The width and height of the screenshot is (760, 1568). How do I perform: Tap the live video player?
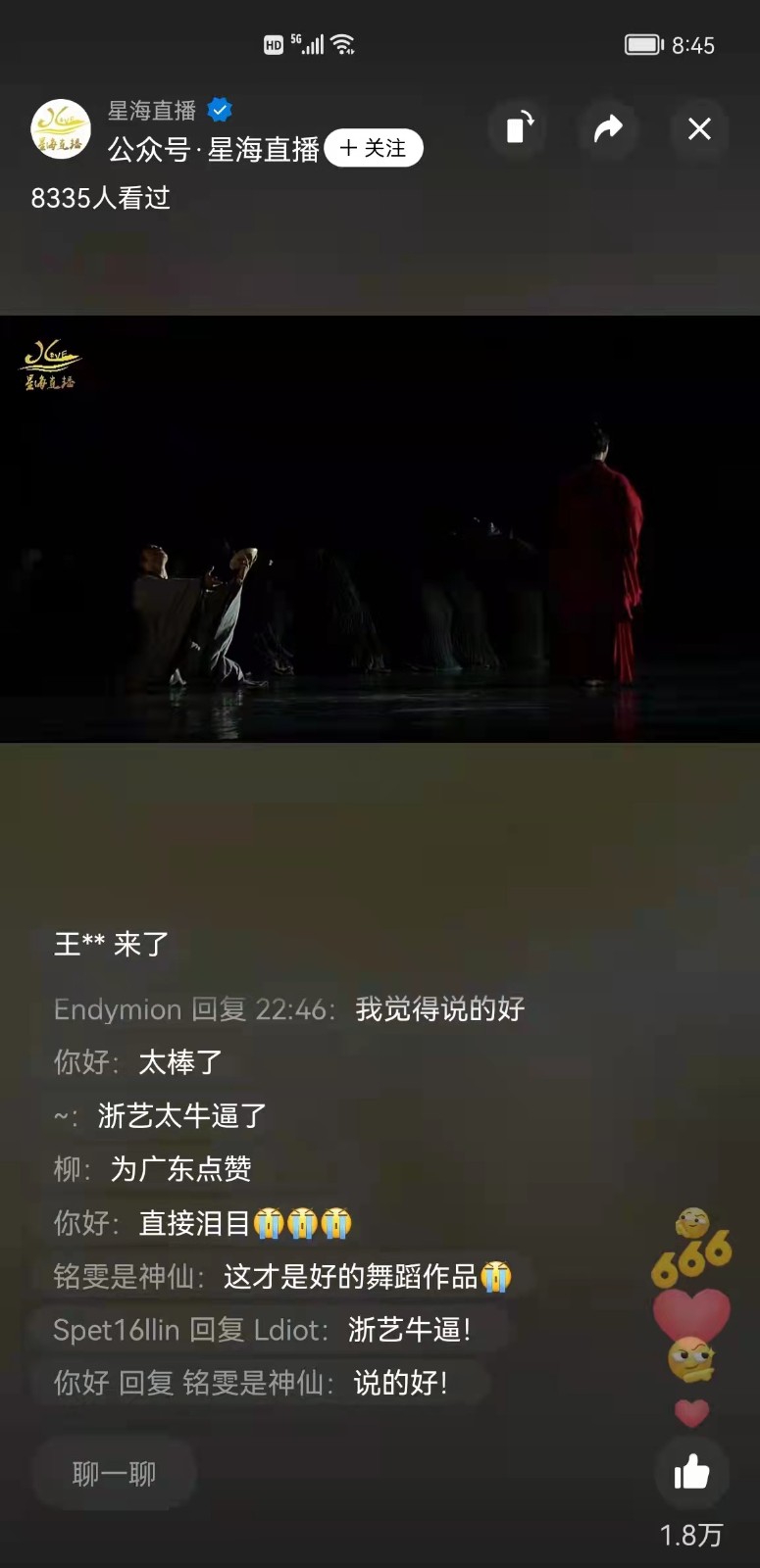[x=380, y=529]
